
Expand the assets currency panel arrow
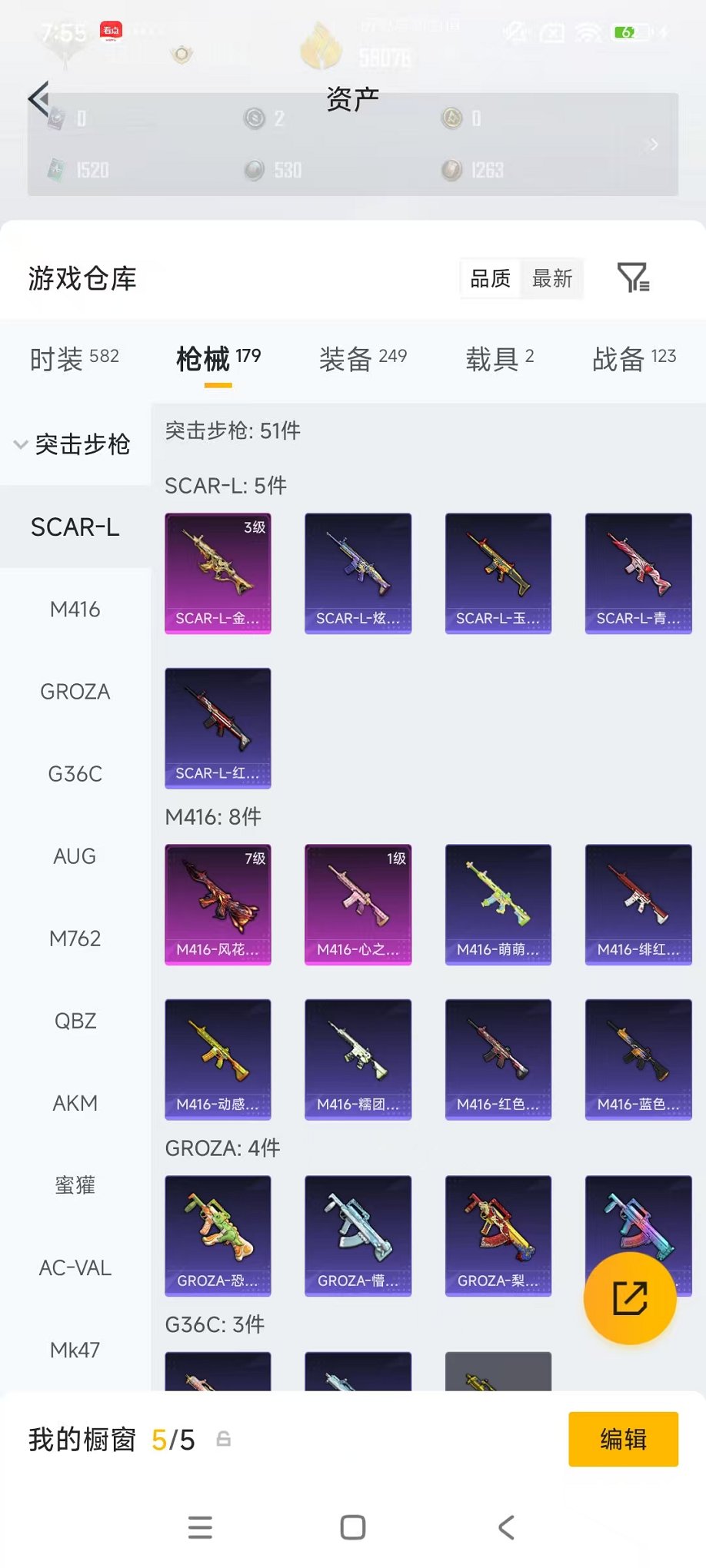[654, 145]
